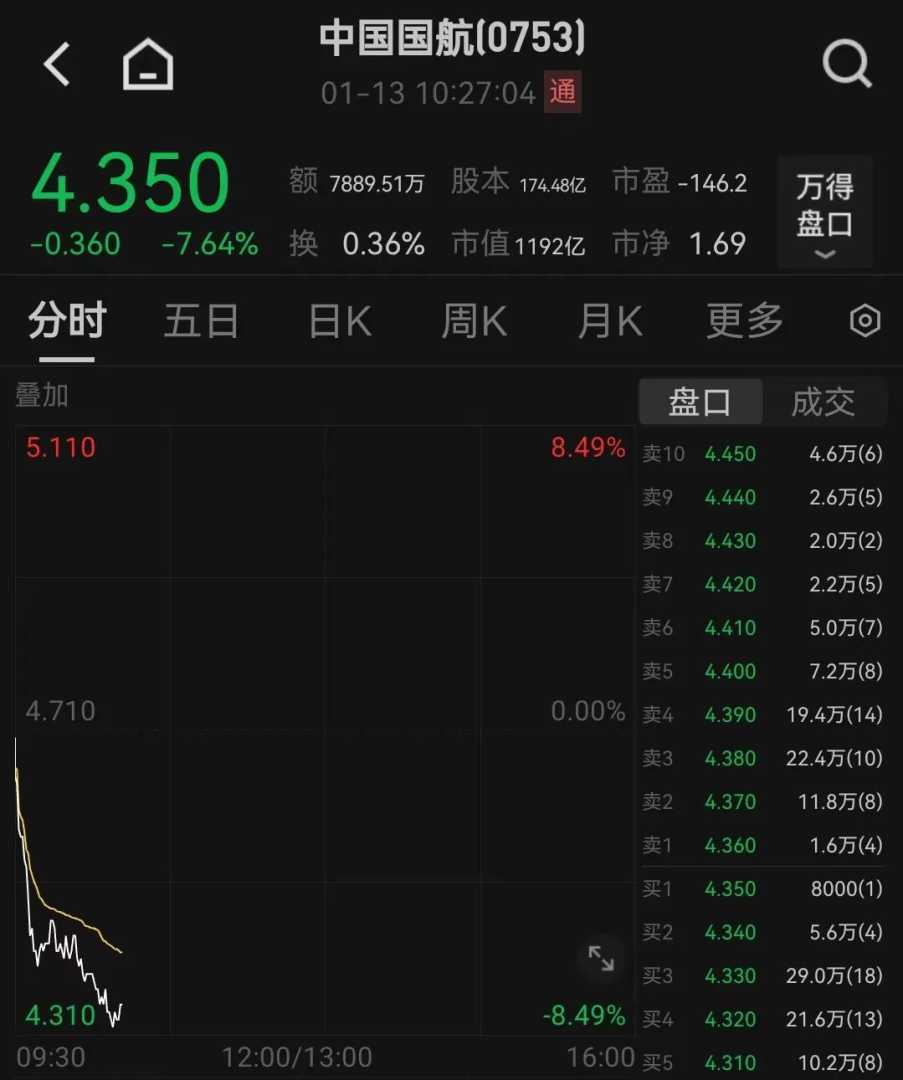Switch to the 周K chart tab
903x1080 pixels.
[474, 322]
